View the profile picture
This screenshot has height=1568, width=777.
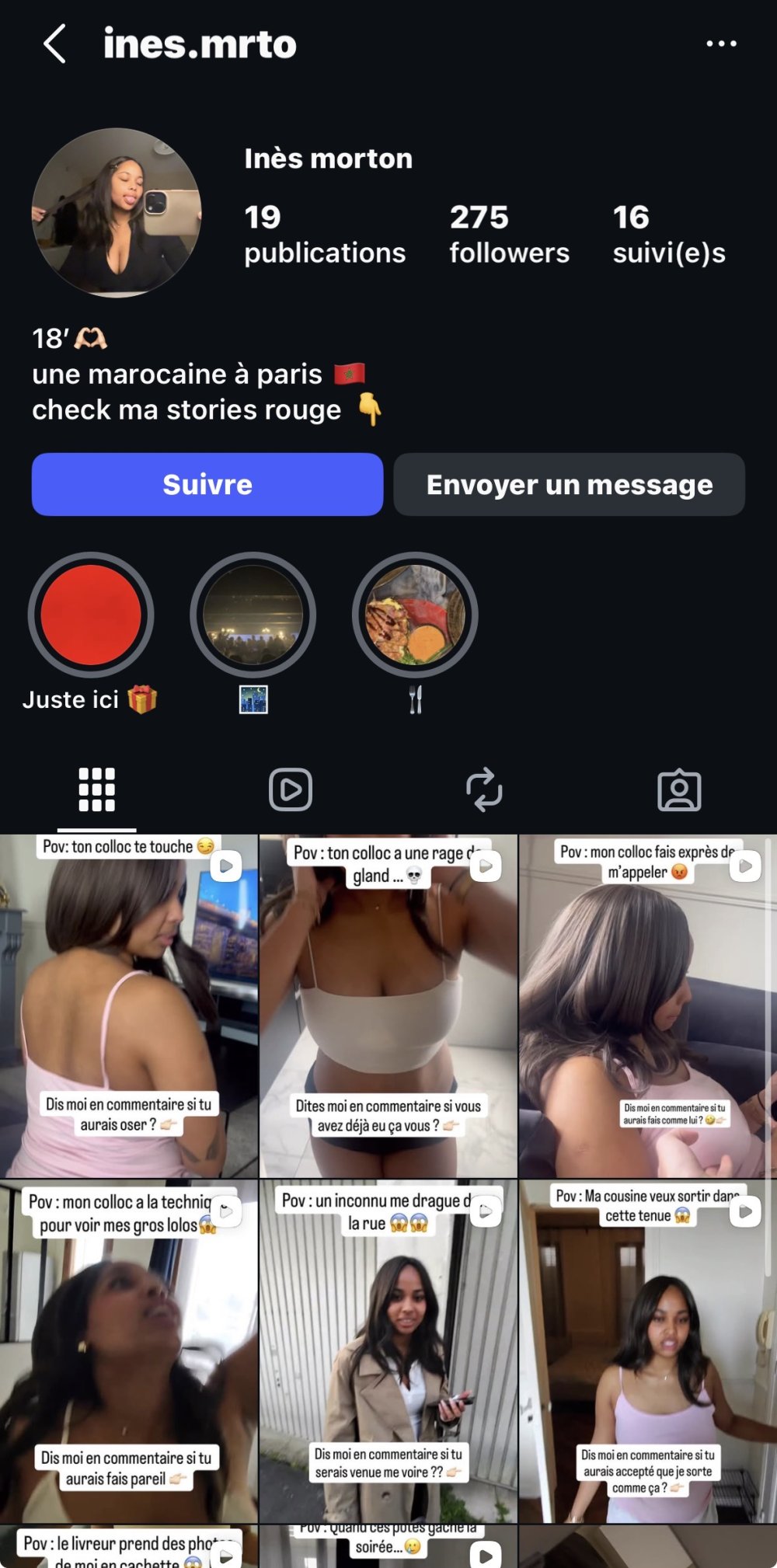[x=117, y=213]
